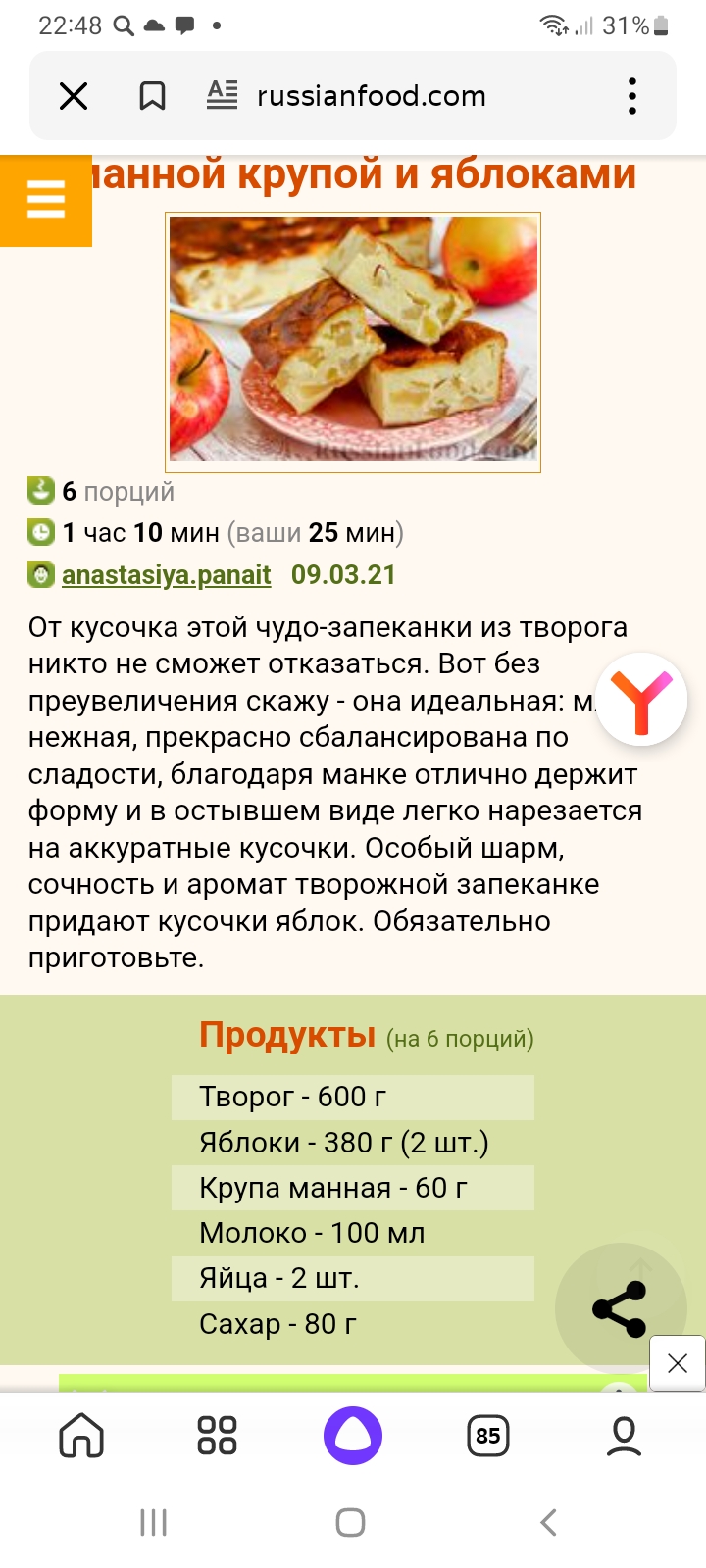Open the account profile icon
The height and width of the screenshot is (1568, 706).
pyautogui.click(x=624, y=1436)
